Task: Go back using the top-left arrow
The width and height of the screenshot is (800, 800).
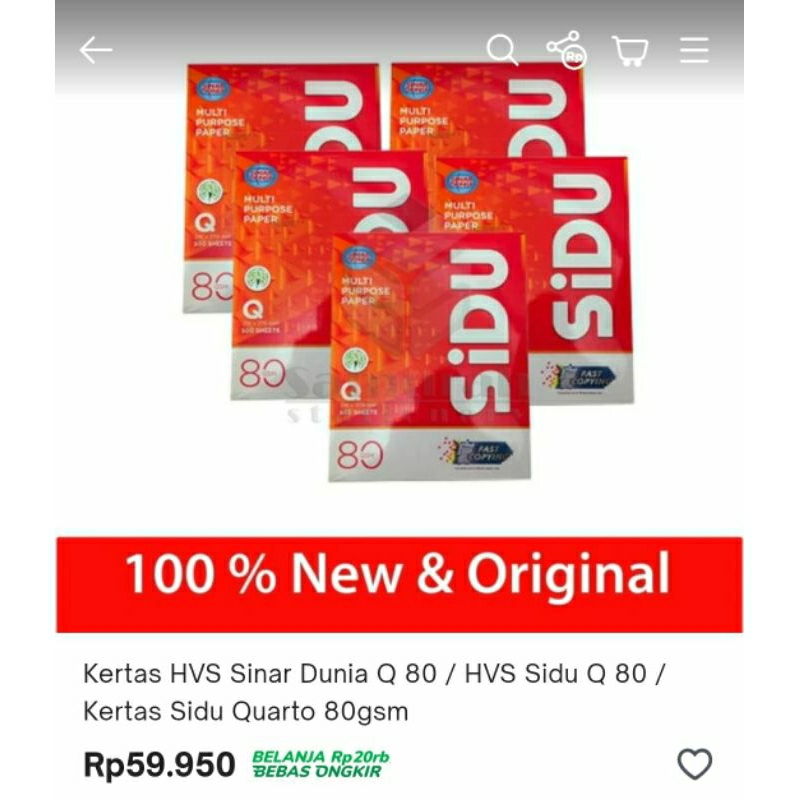Action: coord(95,50)
